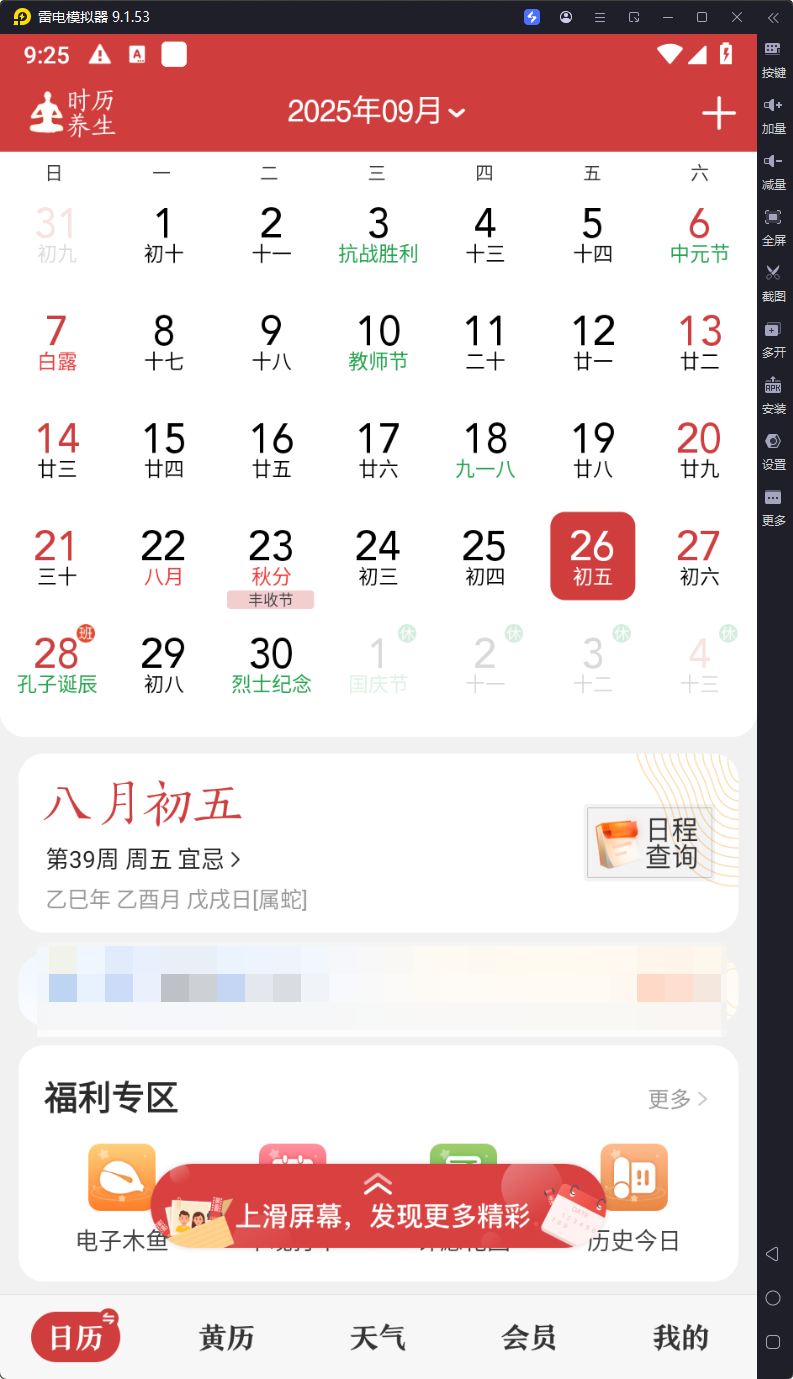Select September 10 教师节
Screen dimensions: 793x1379
[x=378, y=342]
